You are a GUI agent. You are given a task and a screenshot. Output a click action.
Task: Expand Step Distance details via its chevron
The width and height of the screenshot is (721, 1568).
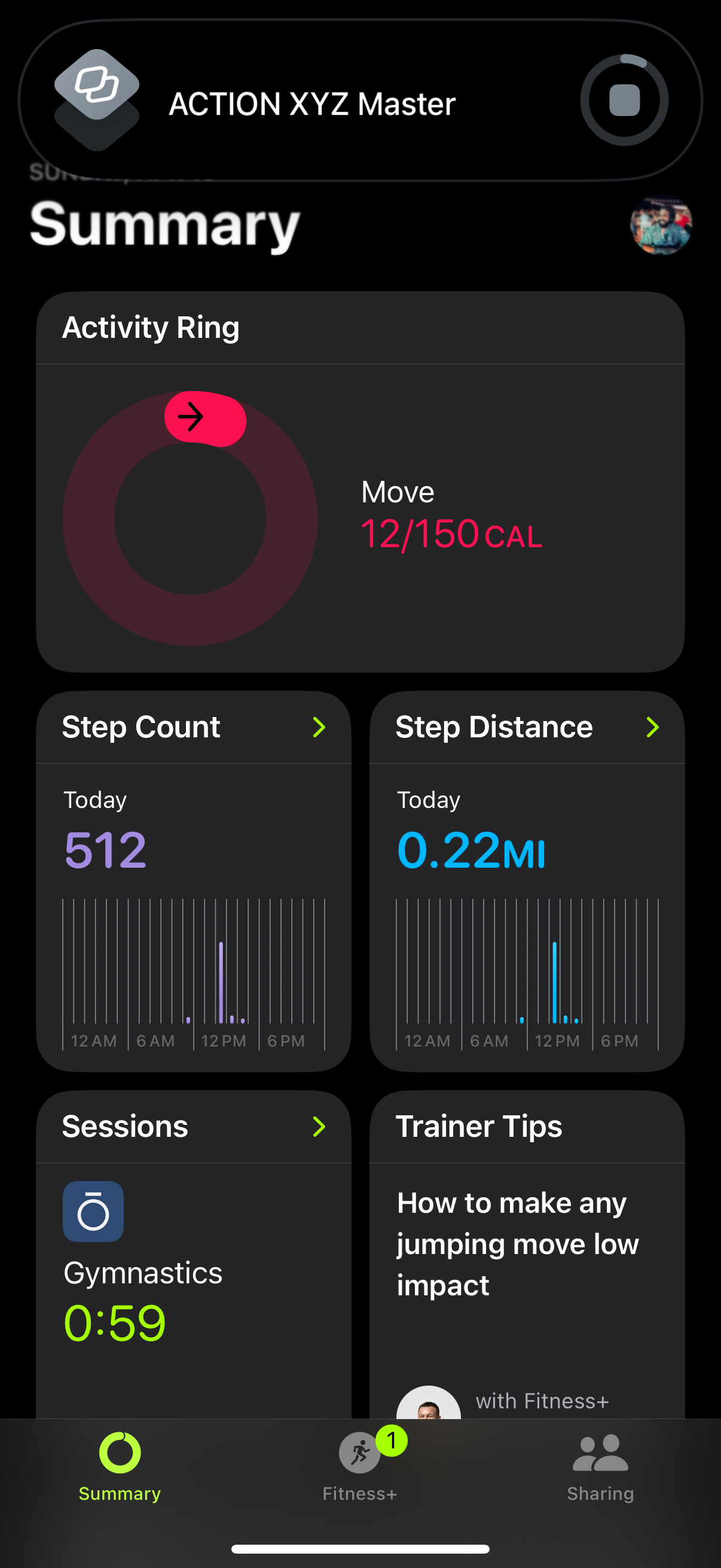coord(653,727)
